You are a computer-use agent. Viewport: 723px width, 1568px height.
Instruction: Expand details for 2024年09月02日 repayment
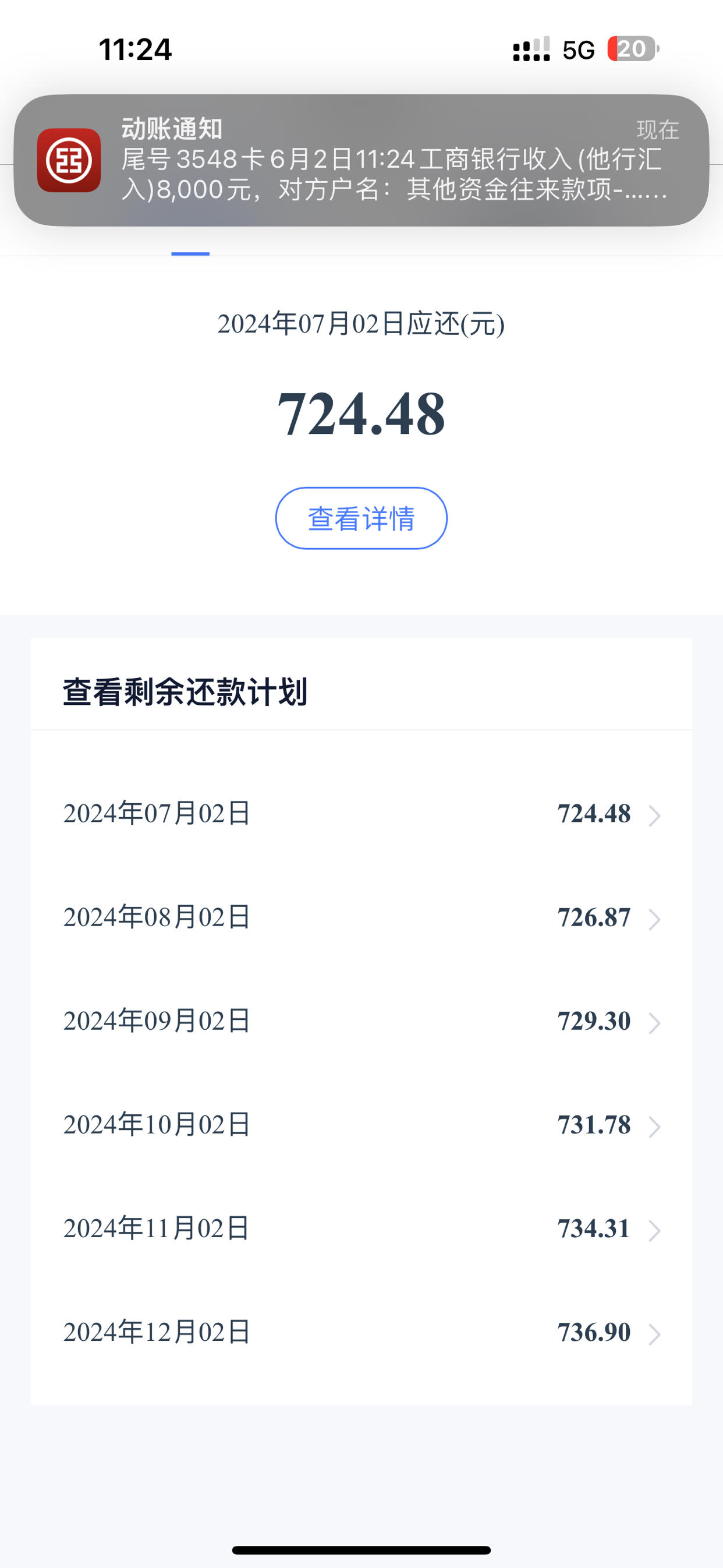pyautogui.click(x=361, y=1022)
